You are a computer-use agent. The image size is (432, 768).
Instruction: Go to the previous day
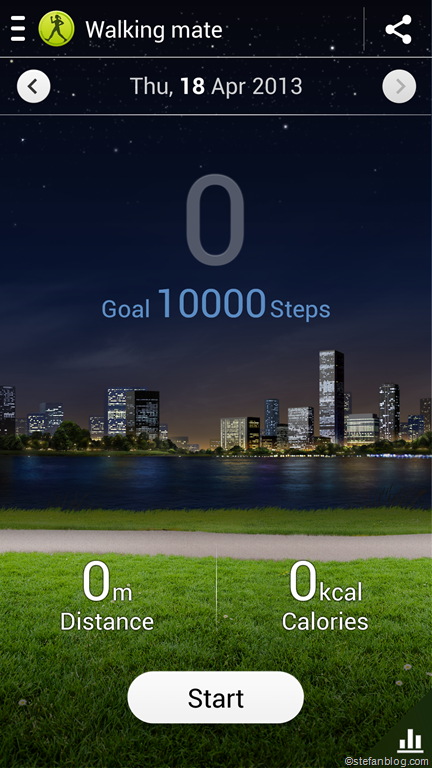coord(33,87)
